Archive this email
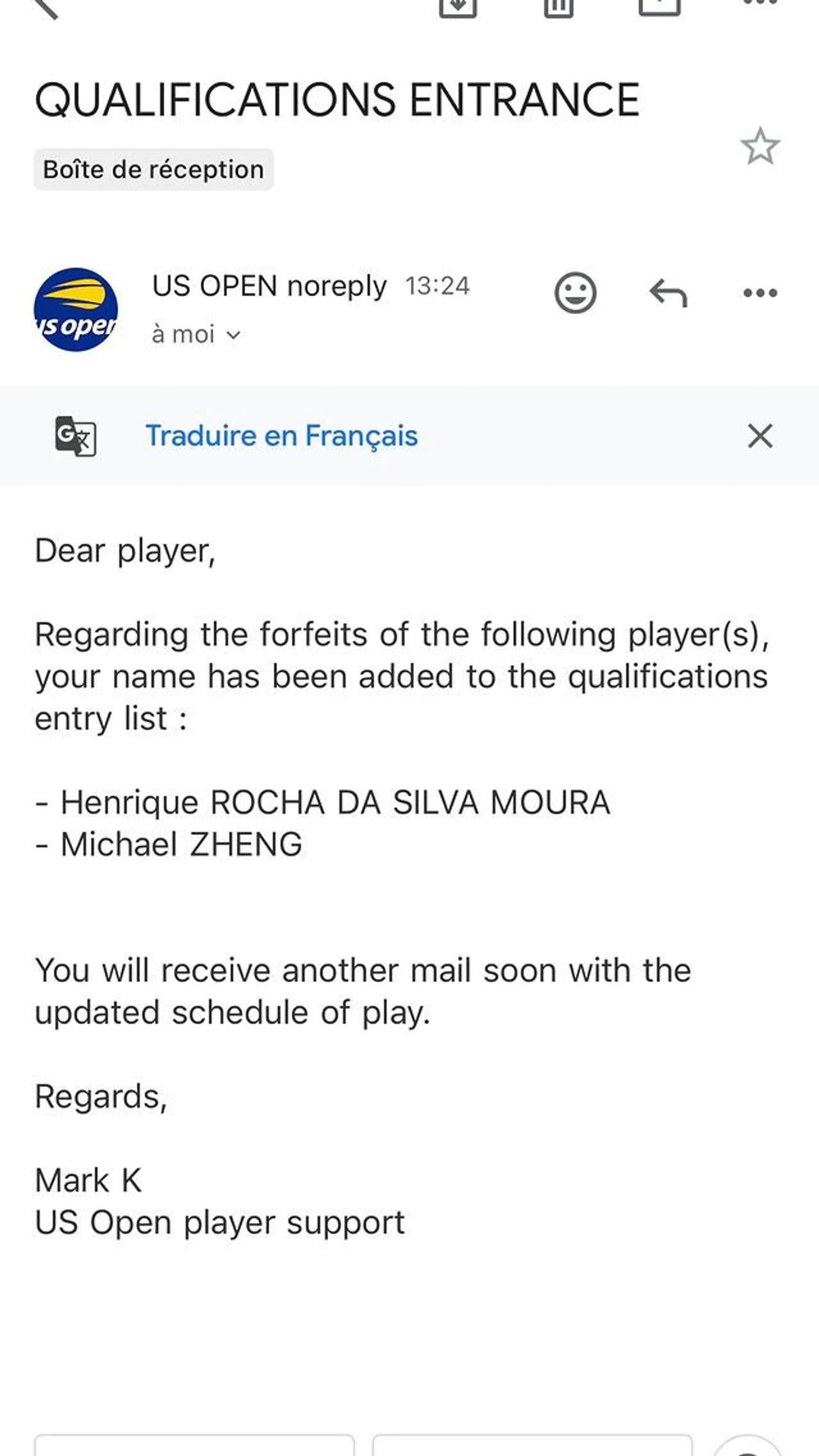This screenshot has width=819, height=1456. click(x=458, y=7)
